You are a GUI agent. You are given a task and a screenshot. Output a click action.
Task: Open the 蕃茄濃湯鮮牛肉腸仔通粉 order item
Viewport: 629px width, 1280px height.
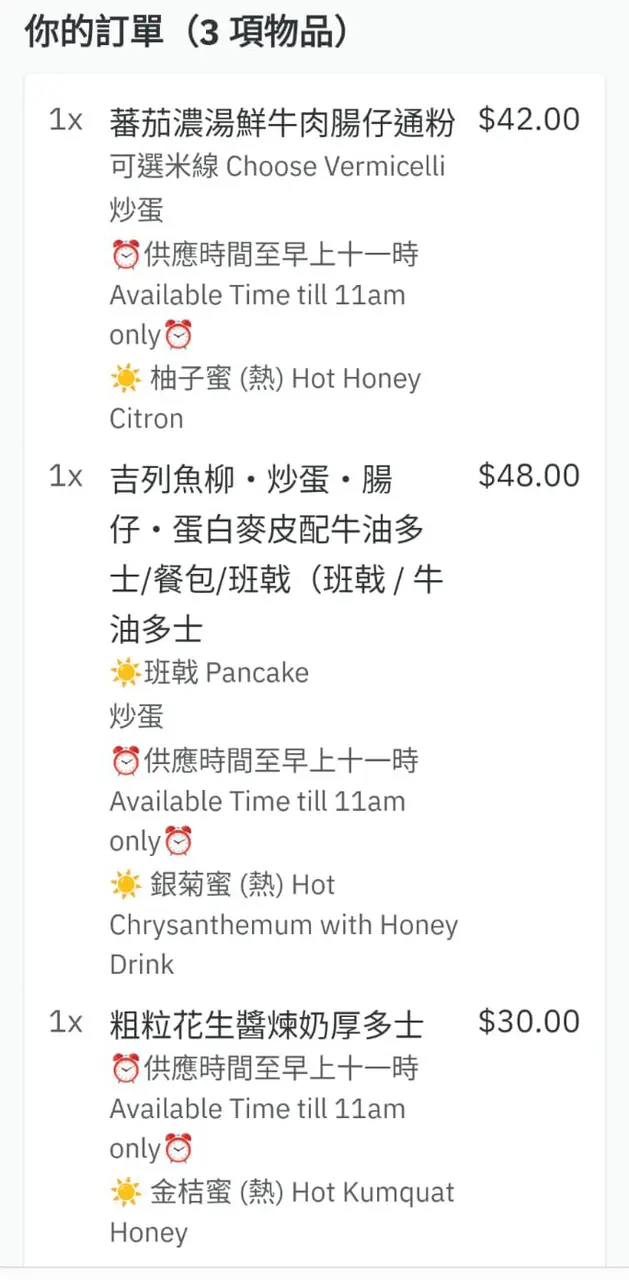282,123
